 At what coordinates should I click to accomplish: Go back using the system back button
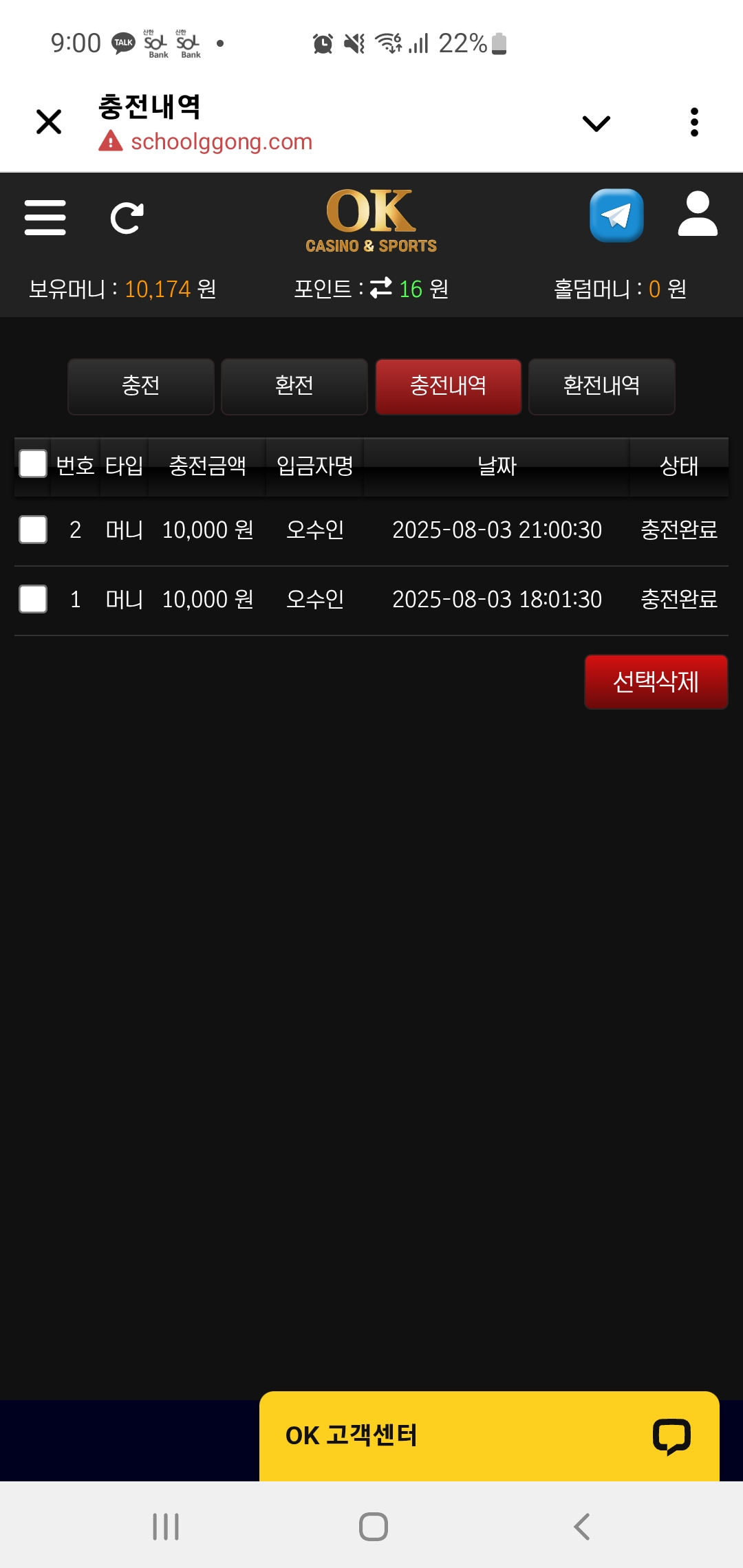581,1527
